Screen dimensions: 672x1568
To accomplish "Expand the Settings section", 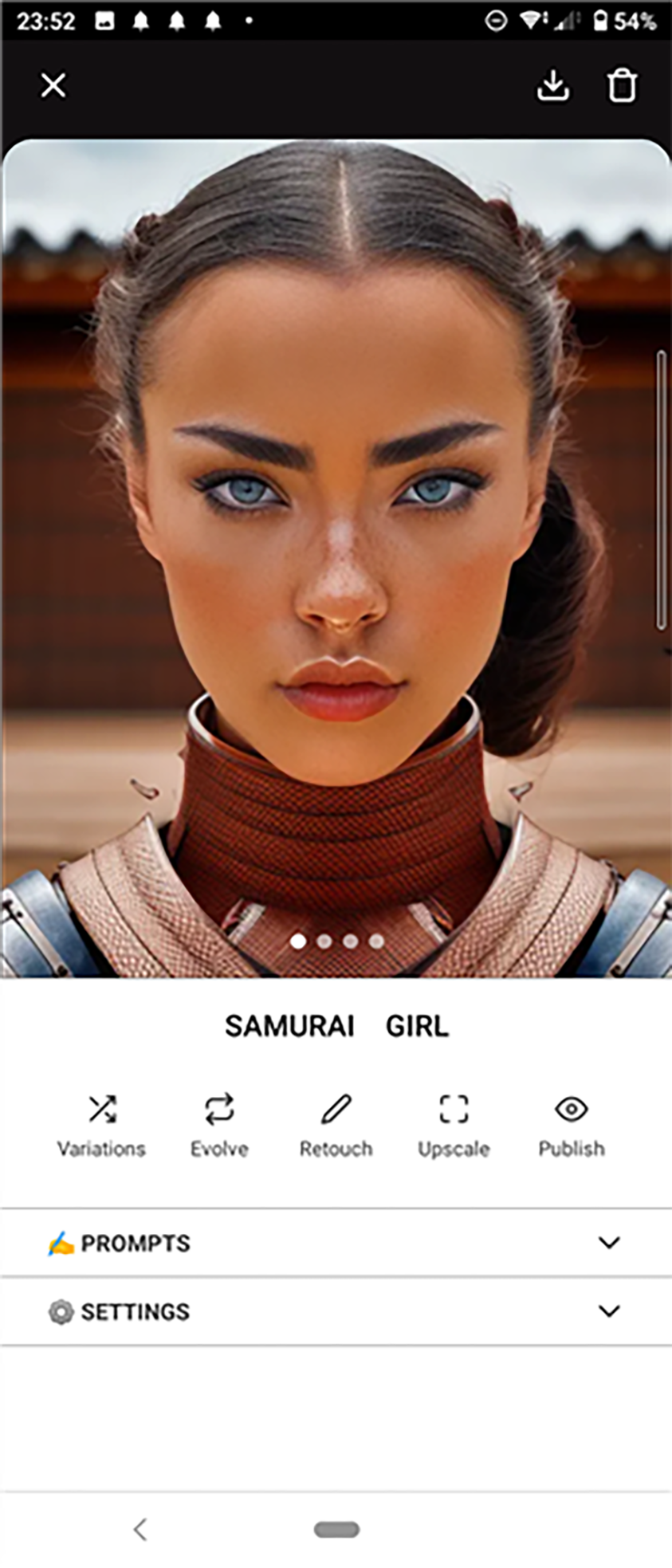I will [x=336, y=1311].
